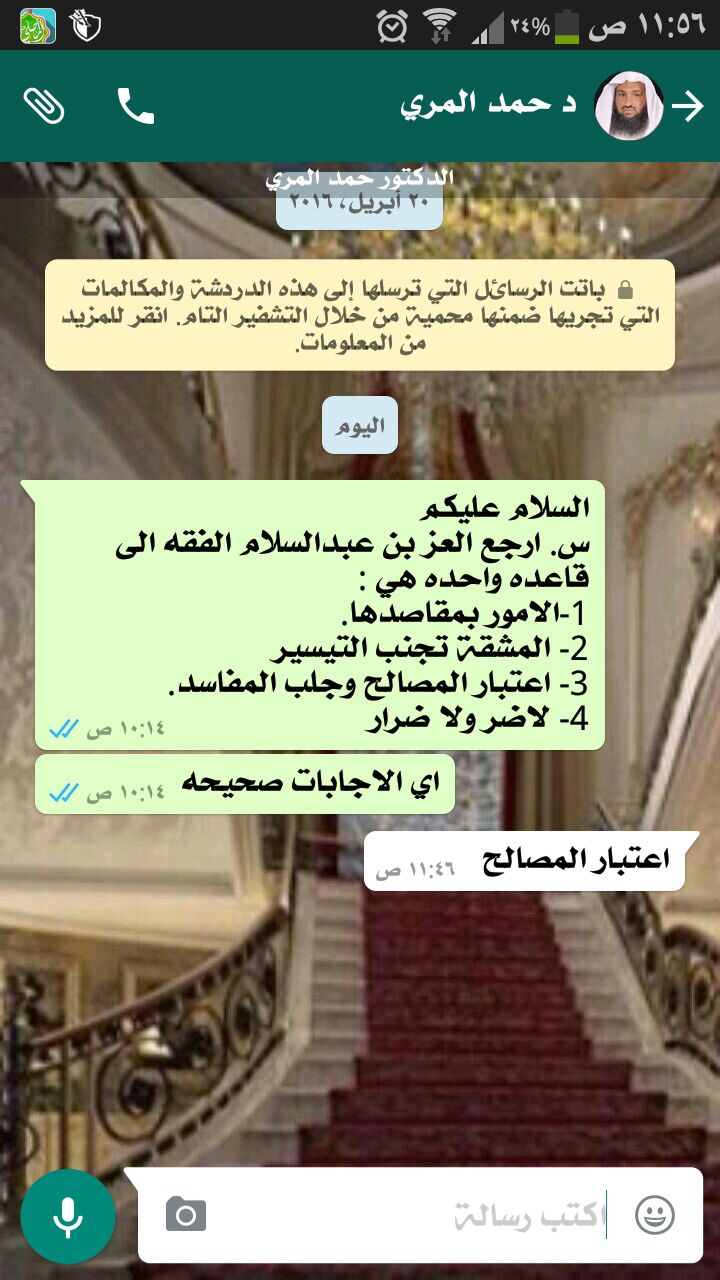Screen dimensions: 720x1280
Task: Open the emoji picker
Action: pos(655,1215)
